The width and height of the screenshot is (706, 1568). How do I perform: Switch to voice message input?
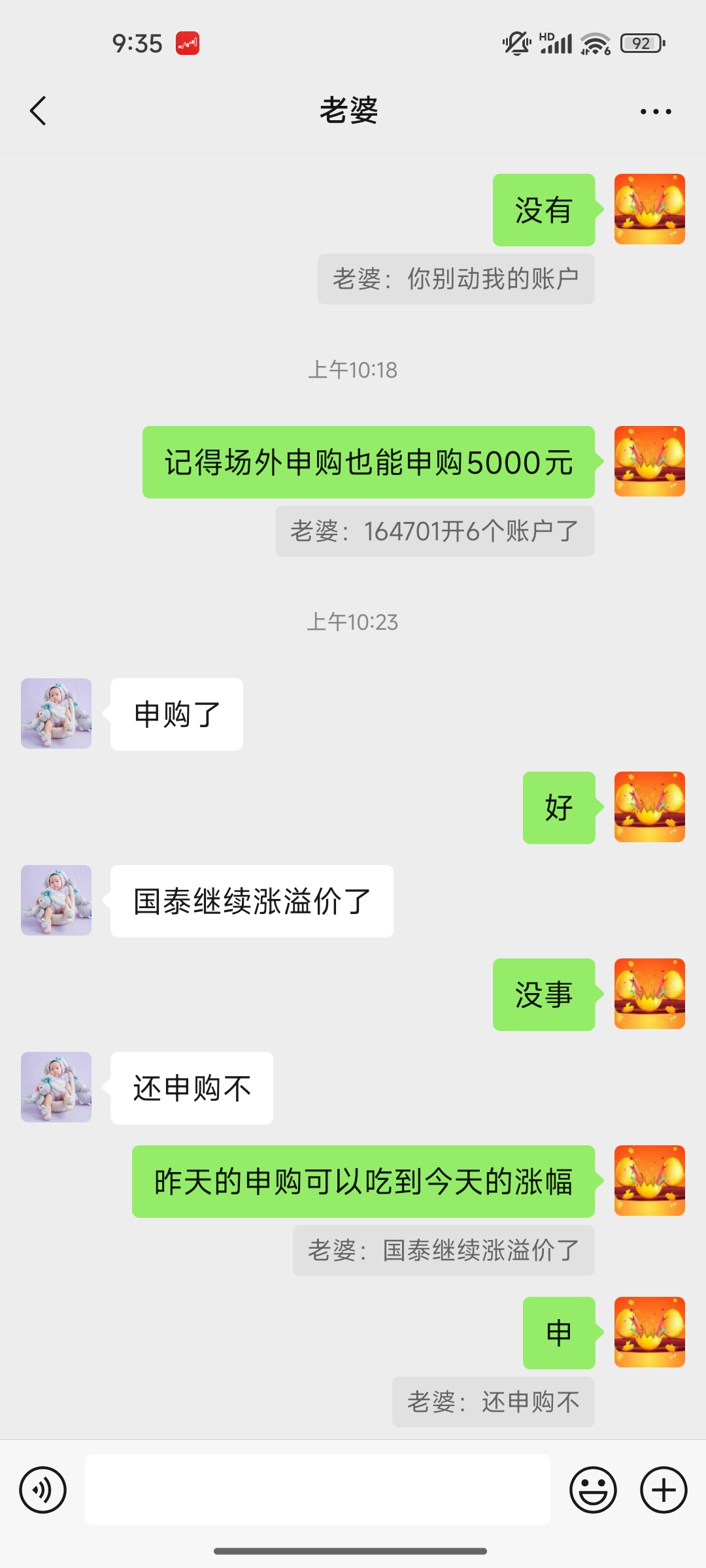click(x=43, y=1490)
